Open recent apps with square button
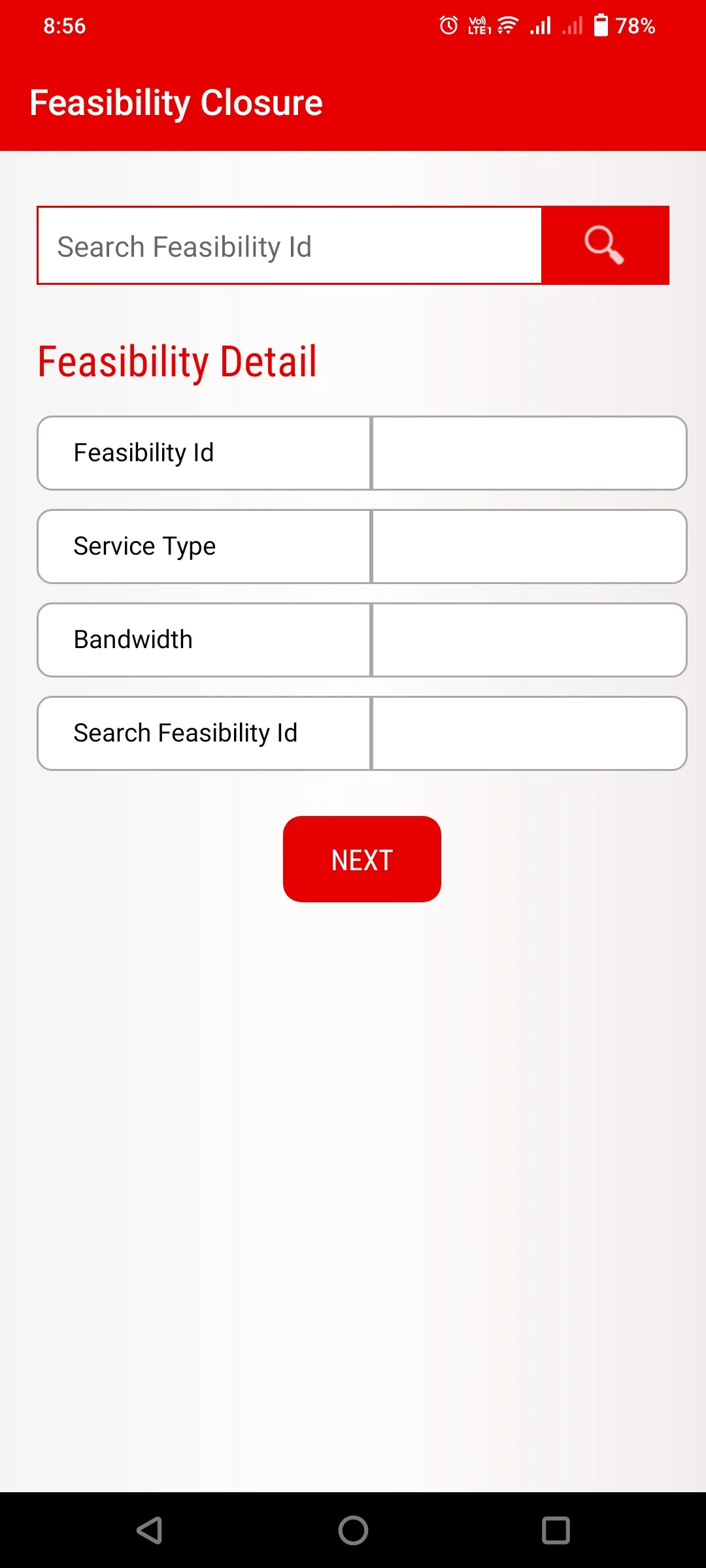706x1568 pixels. tap(557, 1529)
